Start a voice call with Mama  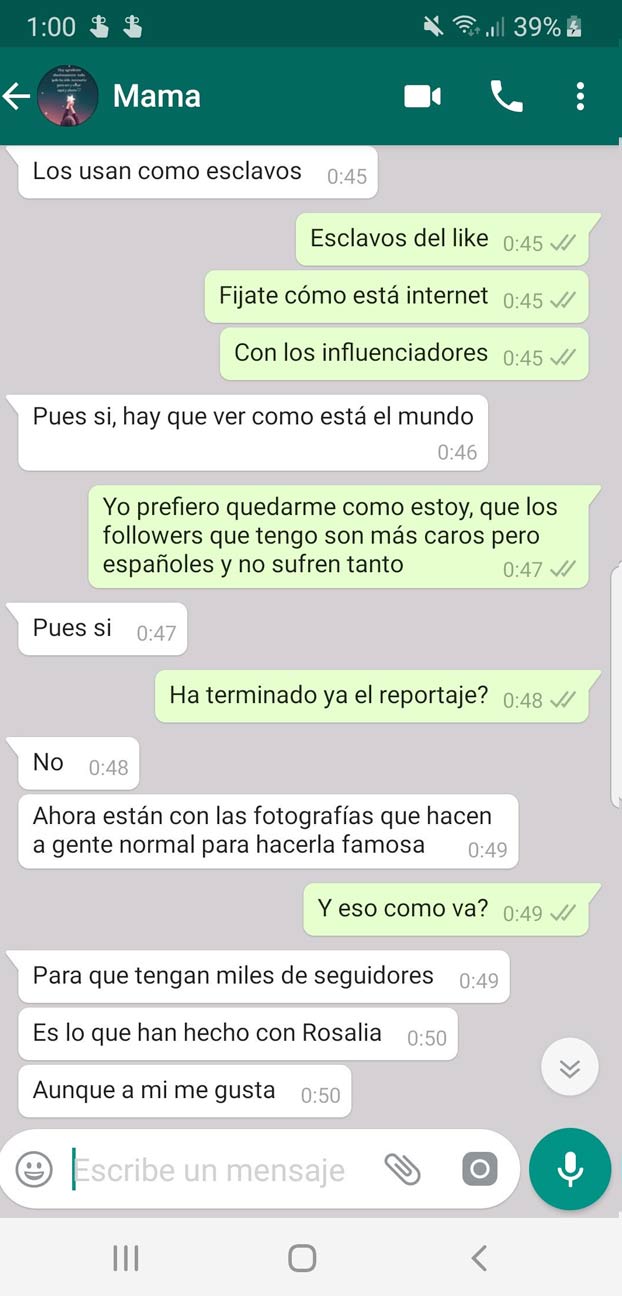506,96
